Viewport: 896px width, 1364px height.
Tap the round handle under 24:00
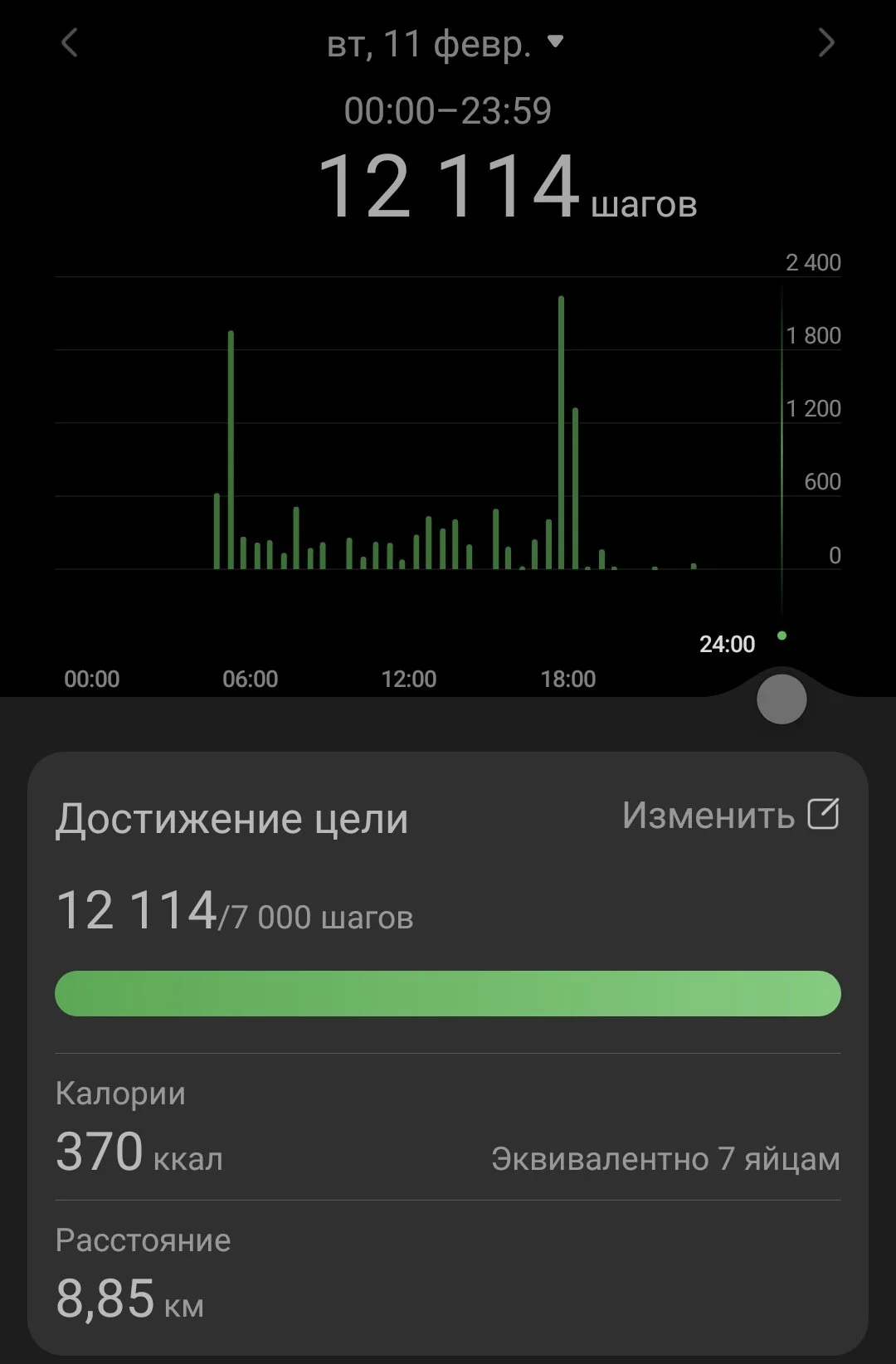click(x=782, y=699)
